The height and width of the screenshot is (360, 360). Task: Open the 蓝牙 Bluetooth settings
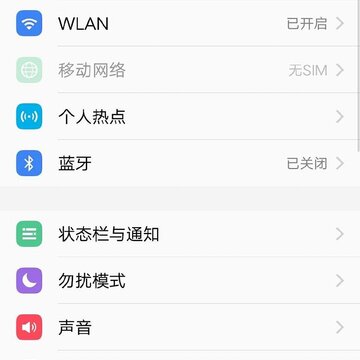point(180,163)
